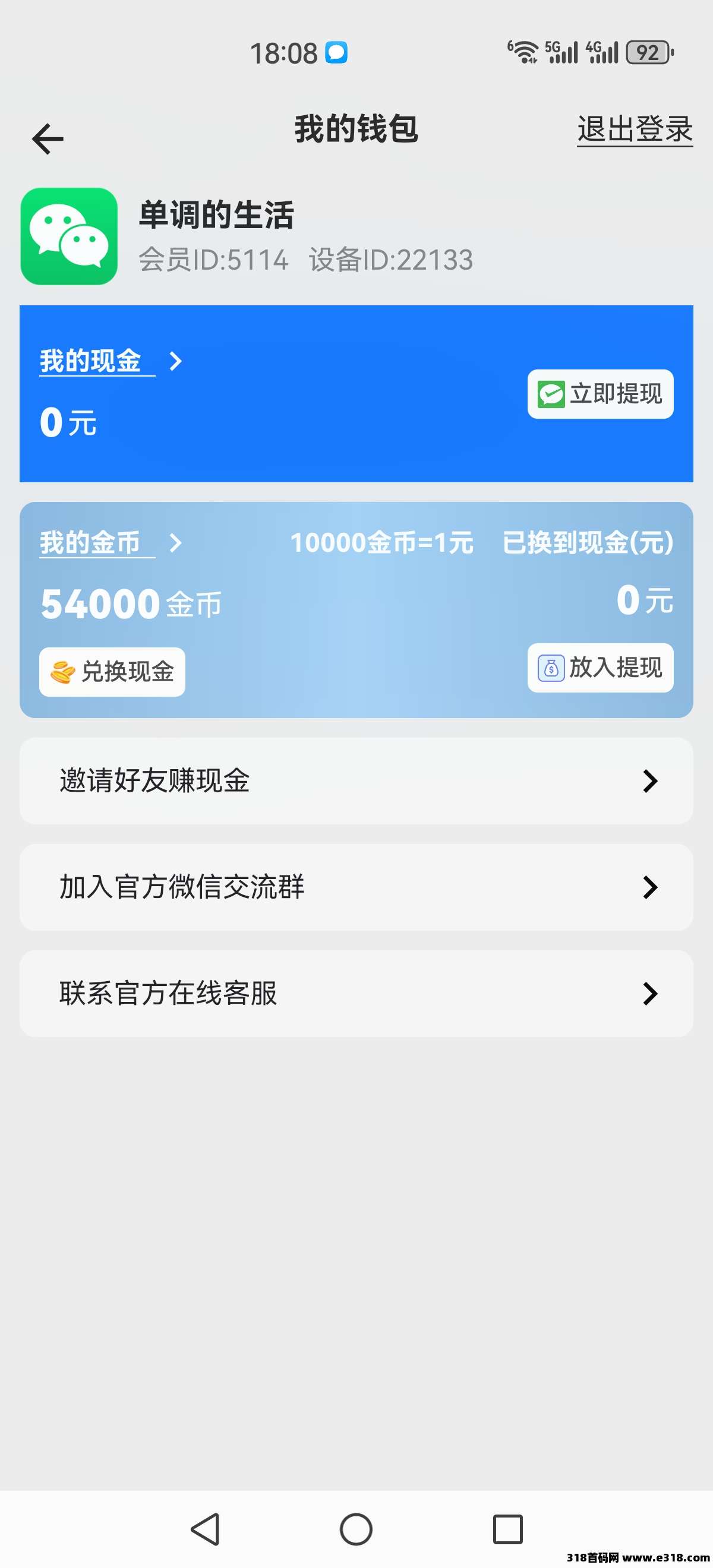Tap the 退出登录 logout link
This screenshot has height=1568, width=713.
pos(635,129)
